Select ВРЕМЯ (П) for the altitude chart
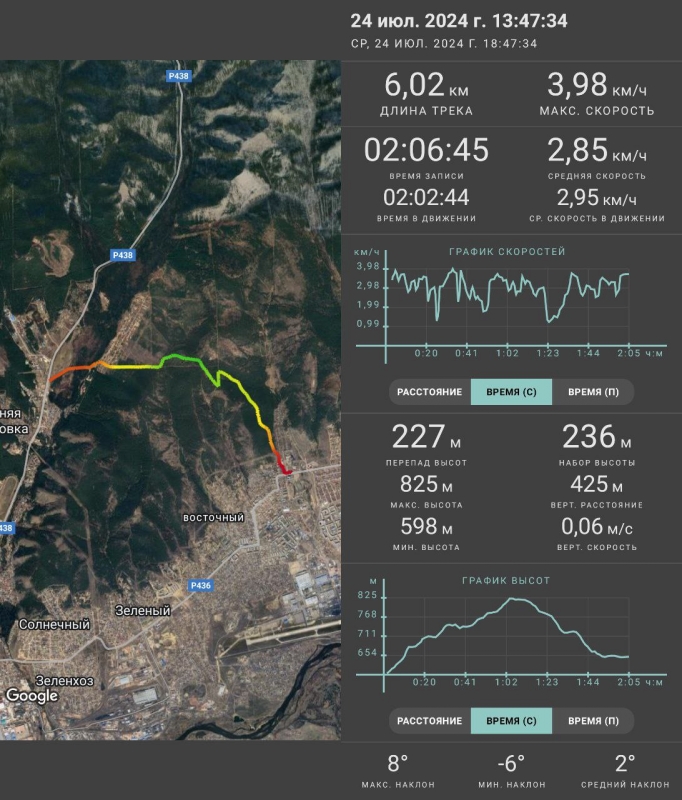 (x=593, y=721)
